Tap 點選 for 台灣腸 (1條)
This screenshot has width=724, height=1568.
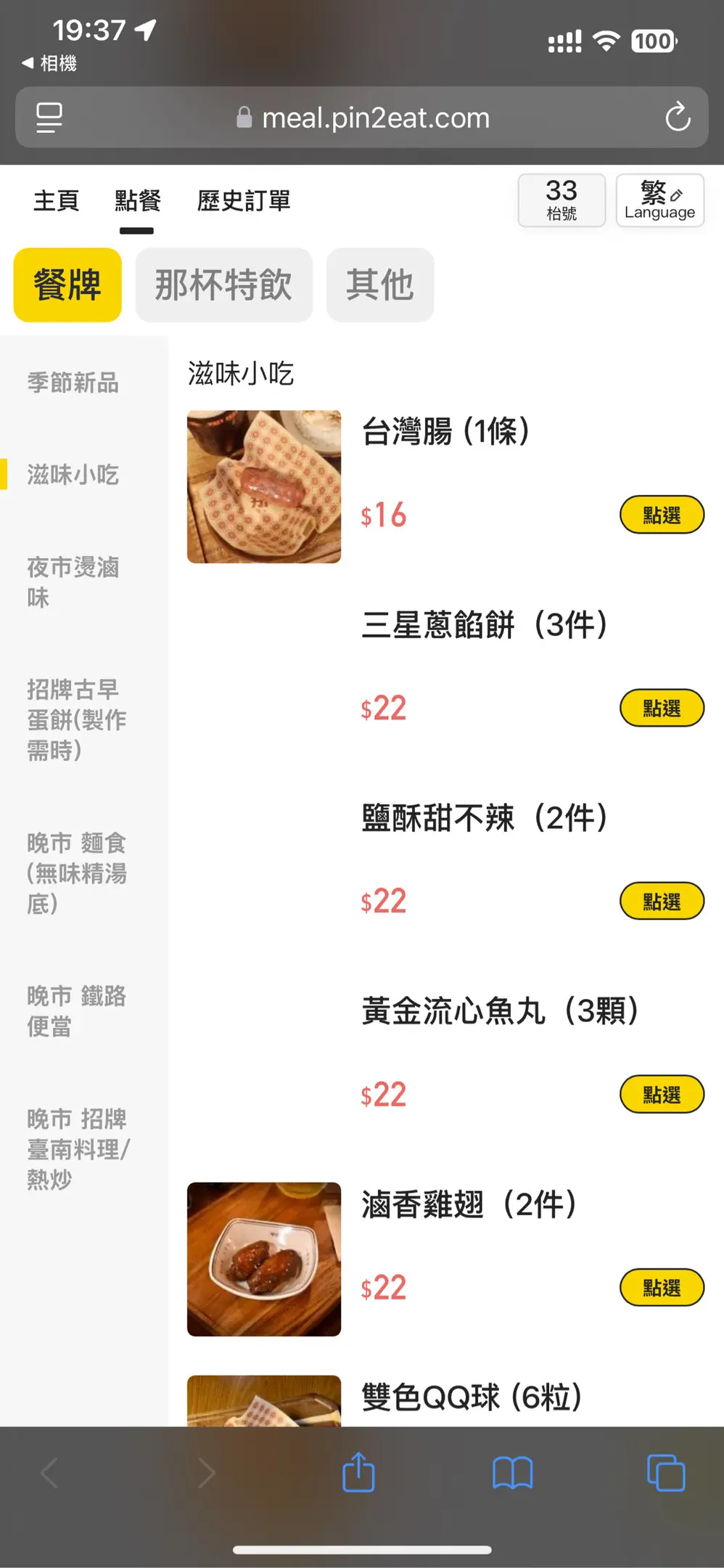click(661, 515)
